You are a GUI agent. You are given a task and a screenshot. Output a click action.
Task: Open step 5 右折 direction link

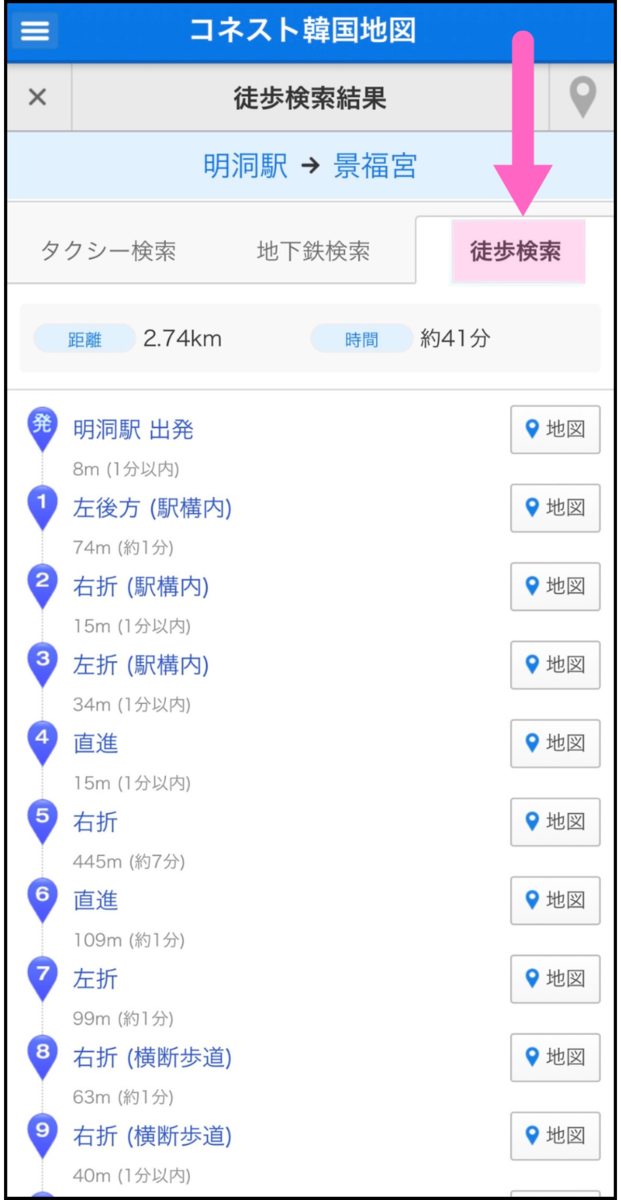95,822
